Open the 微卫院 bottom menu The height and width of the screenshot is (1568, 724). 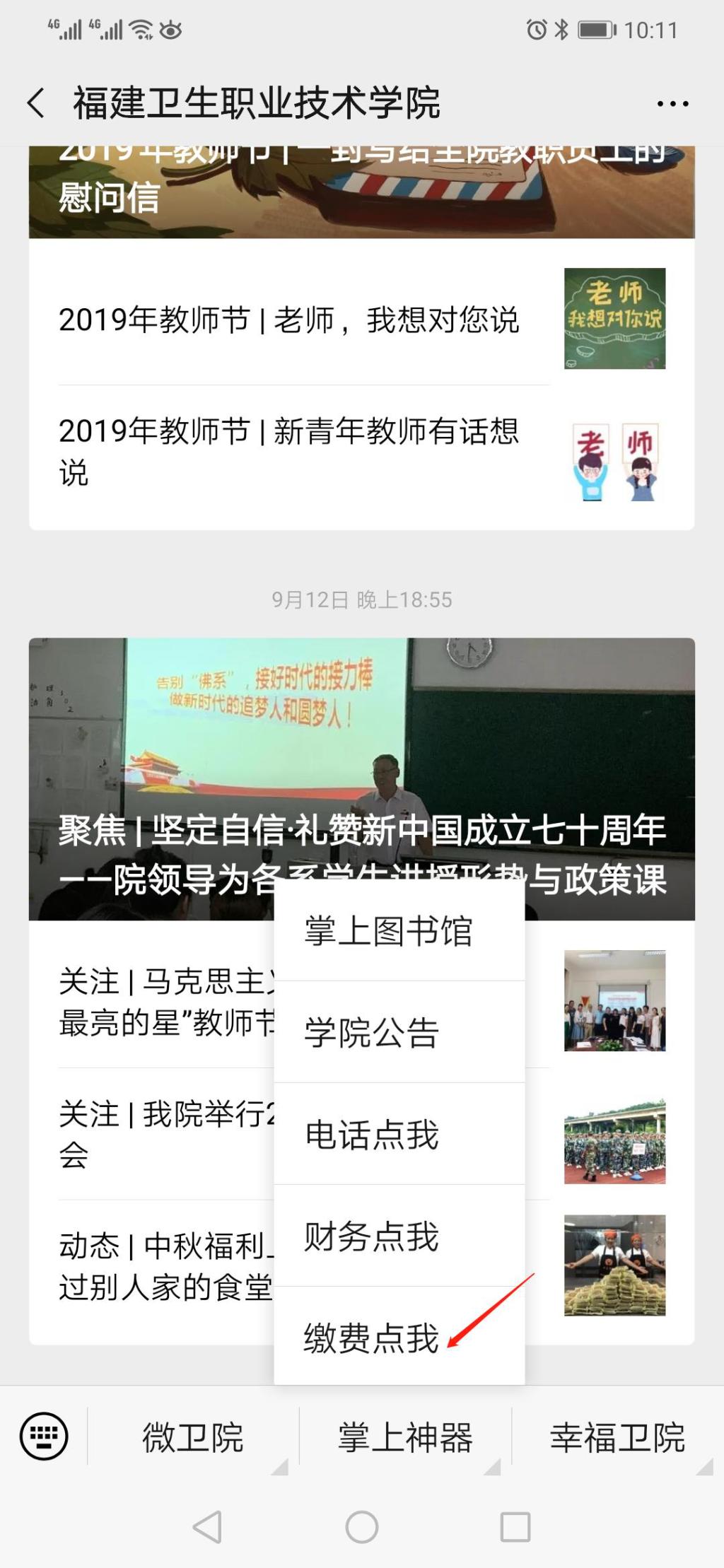pyautogui.click(x=192, y=1437)
